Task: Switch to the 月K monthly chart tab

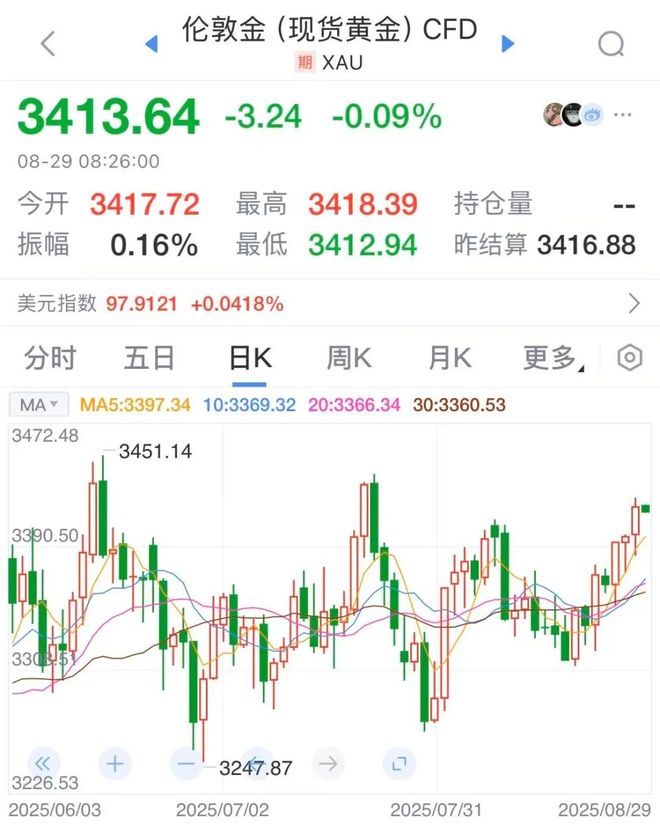Action: coord(449,357)
